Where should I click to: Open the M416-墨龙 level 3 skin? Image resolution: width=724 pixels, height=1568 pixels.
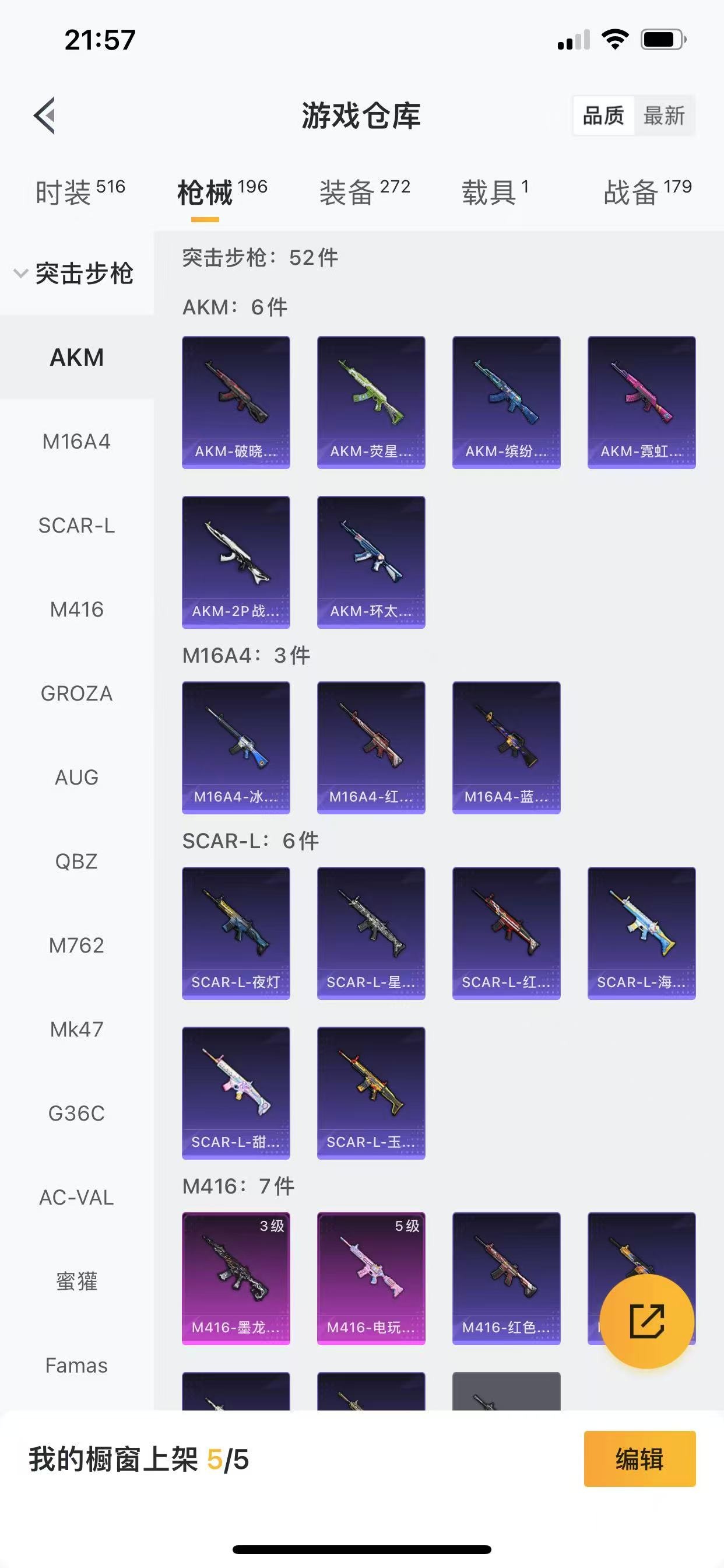coord(236,1278)
